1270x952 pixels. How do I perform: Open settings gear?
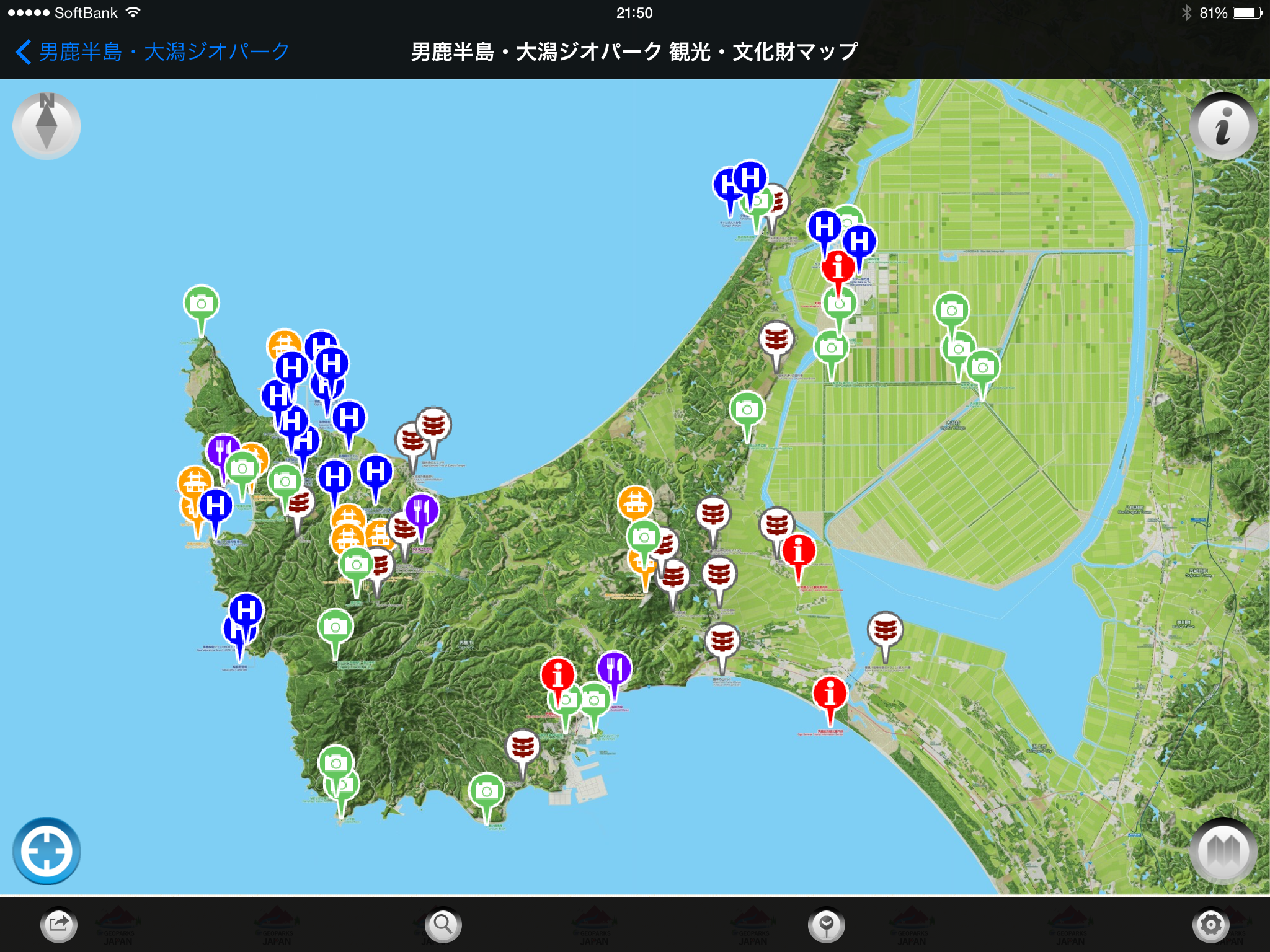[1210, 925]
